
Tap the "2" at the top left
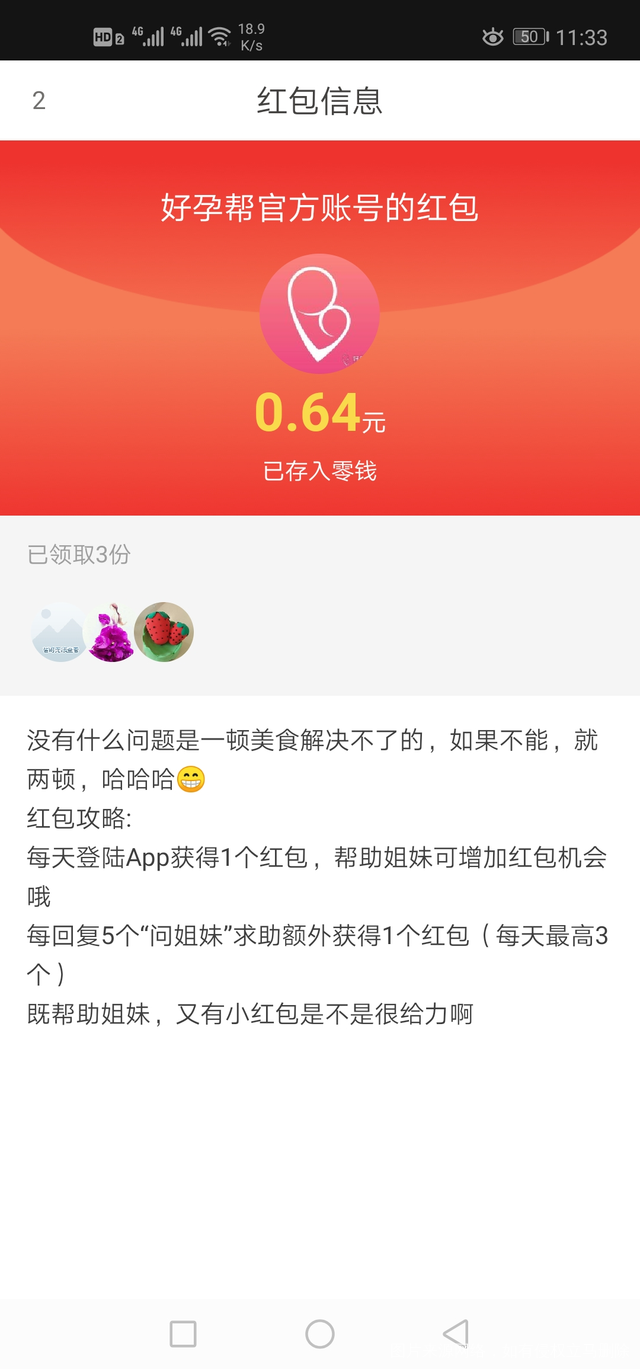[x=39, y=100]
